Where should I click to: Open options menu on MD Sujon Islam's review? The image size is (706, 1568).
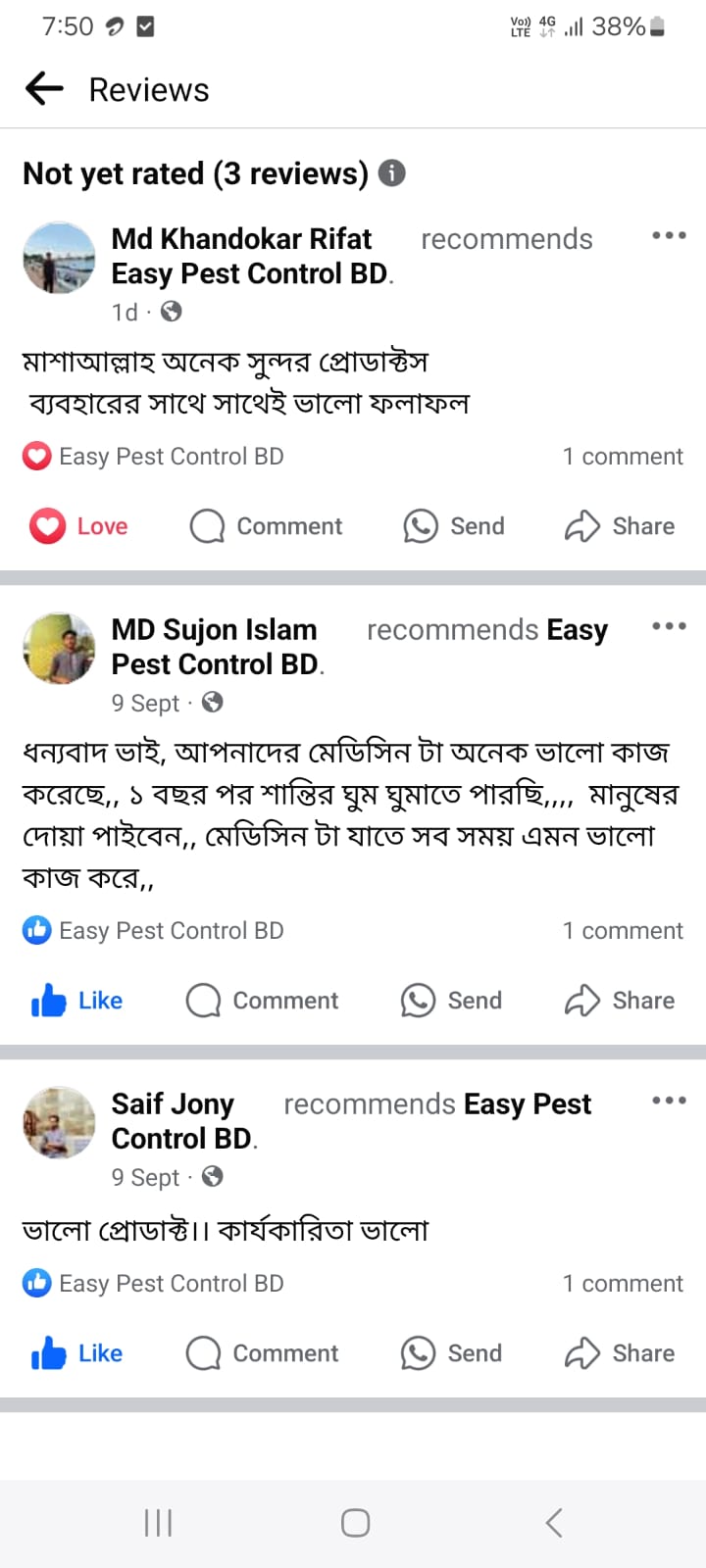coord(669,626)
